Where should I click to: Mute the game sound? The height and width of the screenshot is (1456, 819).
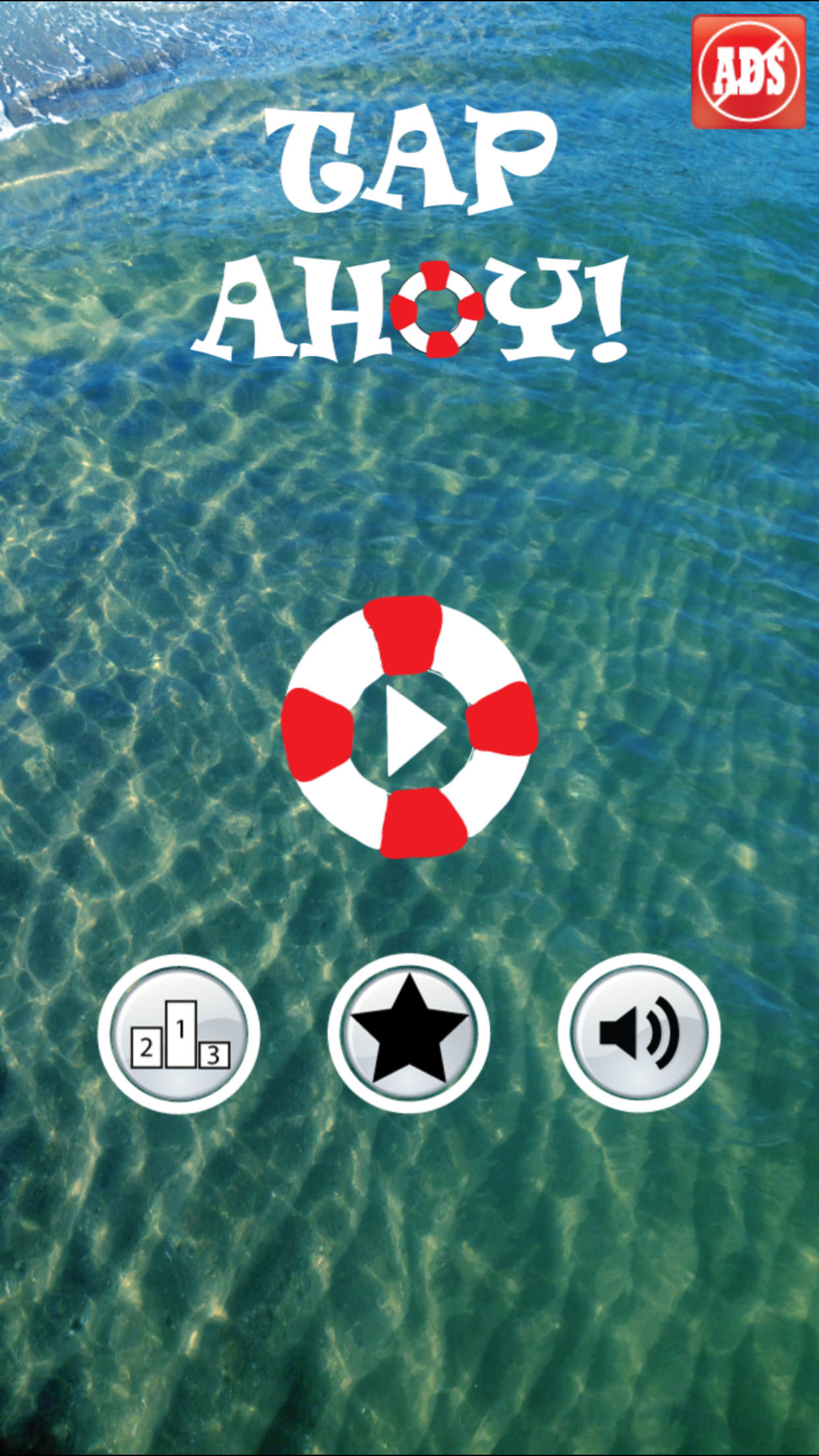pyautogui.click(x=638, y=1033)
